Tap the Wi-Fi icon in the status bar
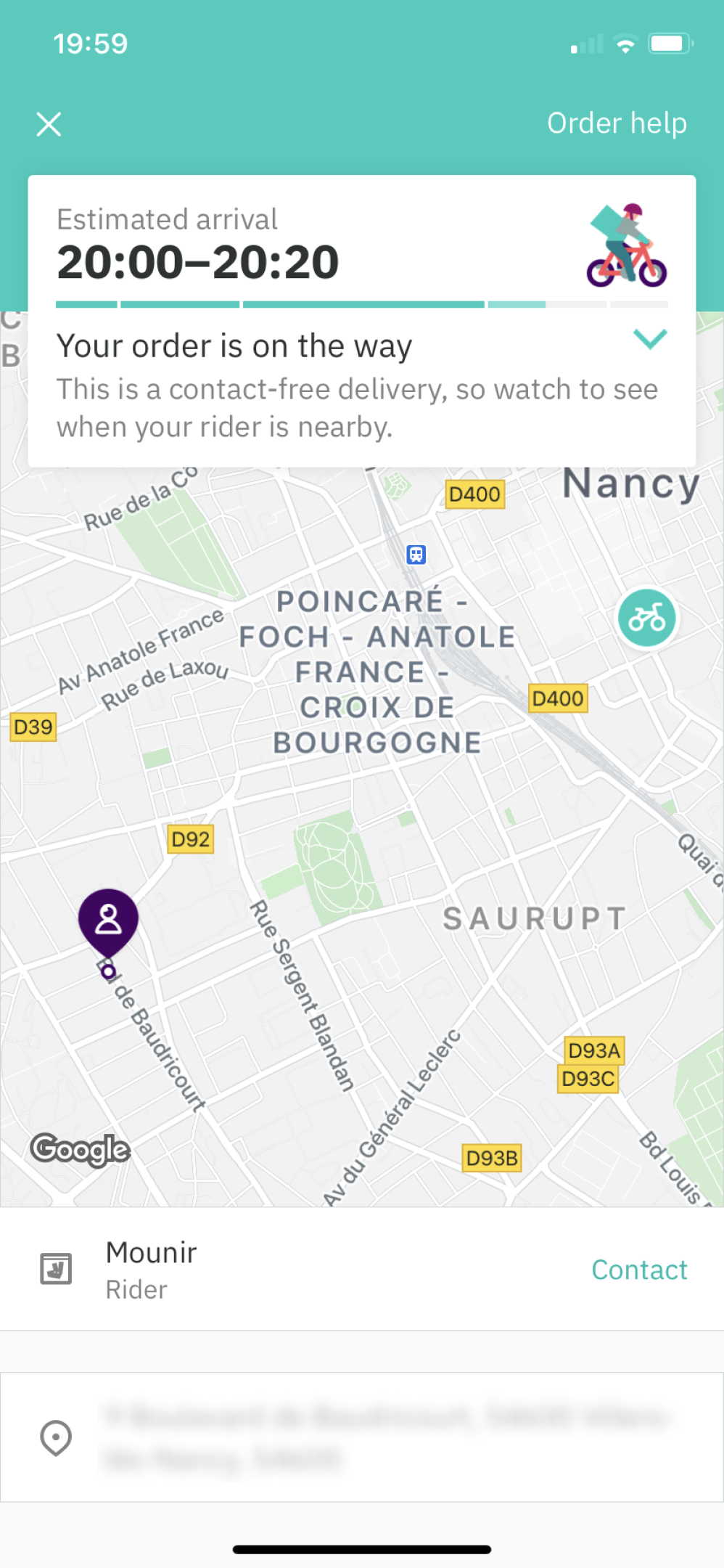 (x=625, y=43)
